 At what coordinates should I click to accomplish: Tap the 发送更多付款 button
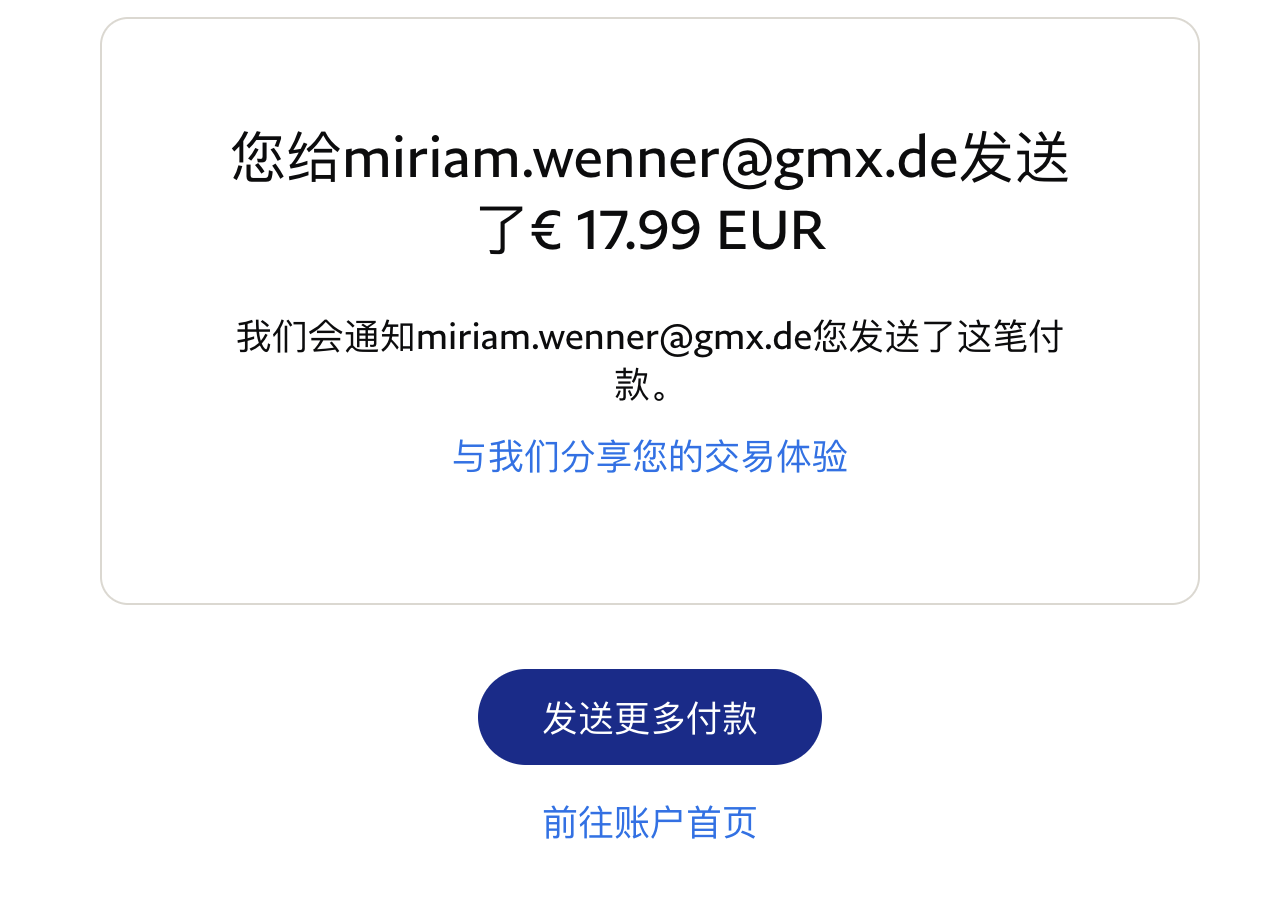tap(650, 717)
